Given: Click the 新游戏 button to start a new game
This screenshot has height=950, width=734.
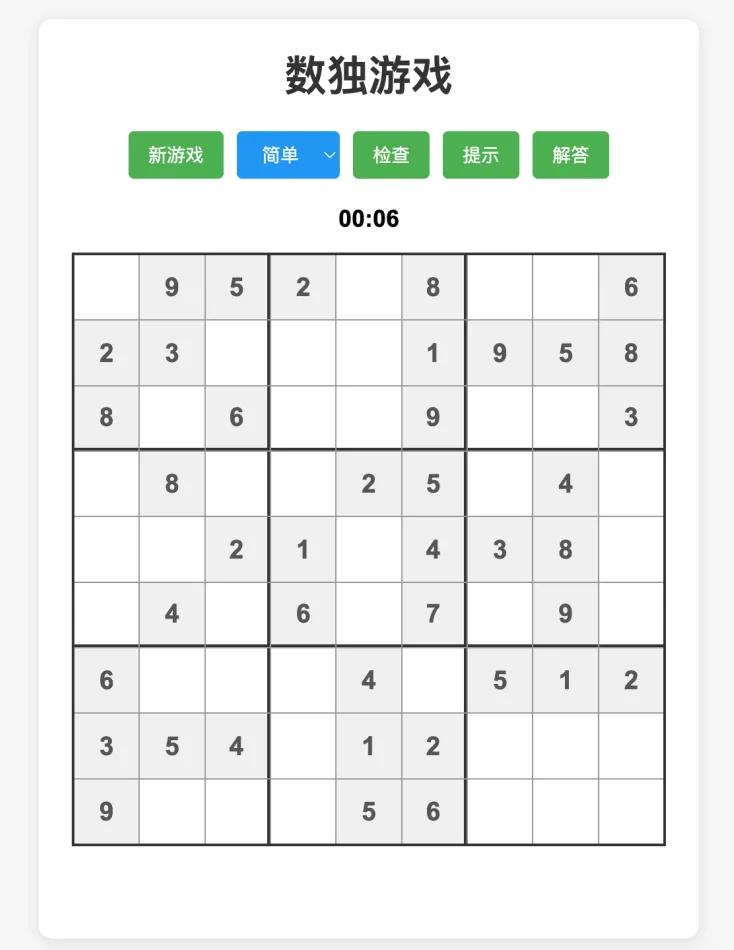Looking at the screenshot, I should coord(175,155).
